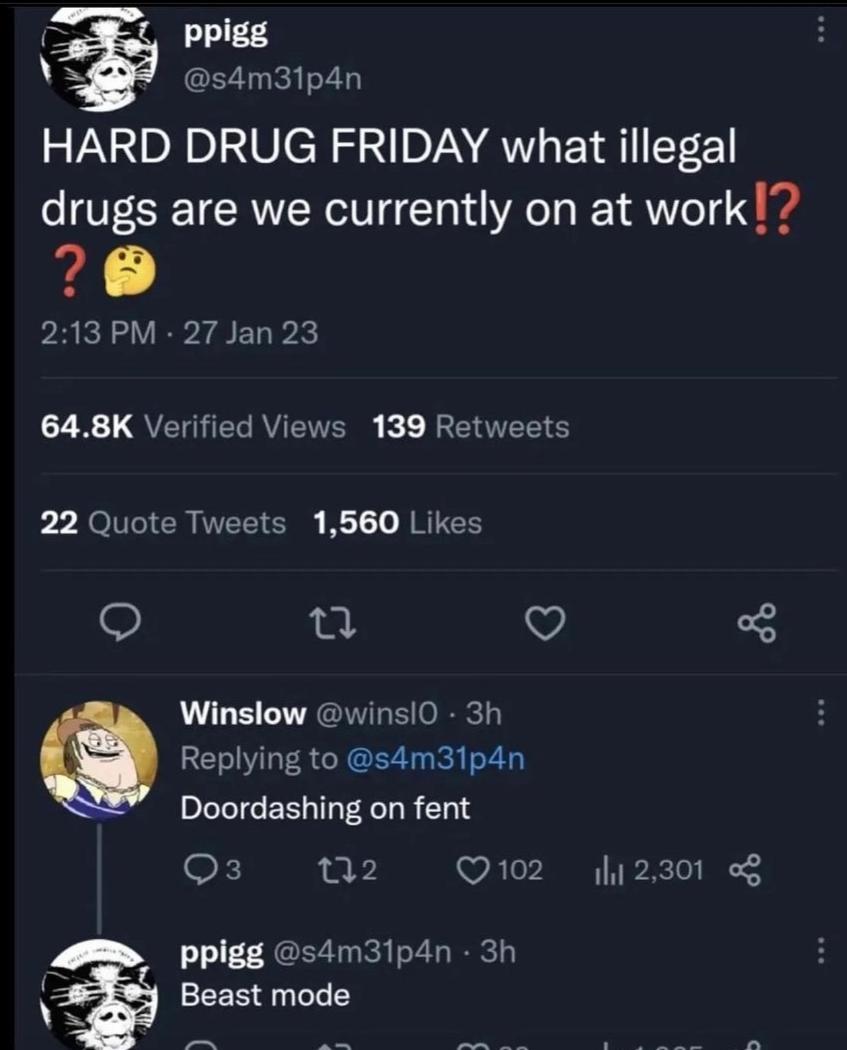View the 139 Retweets list
Screen dimensions: 847x1050
470,427
